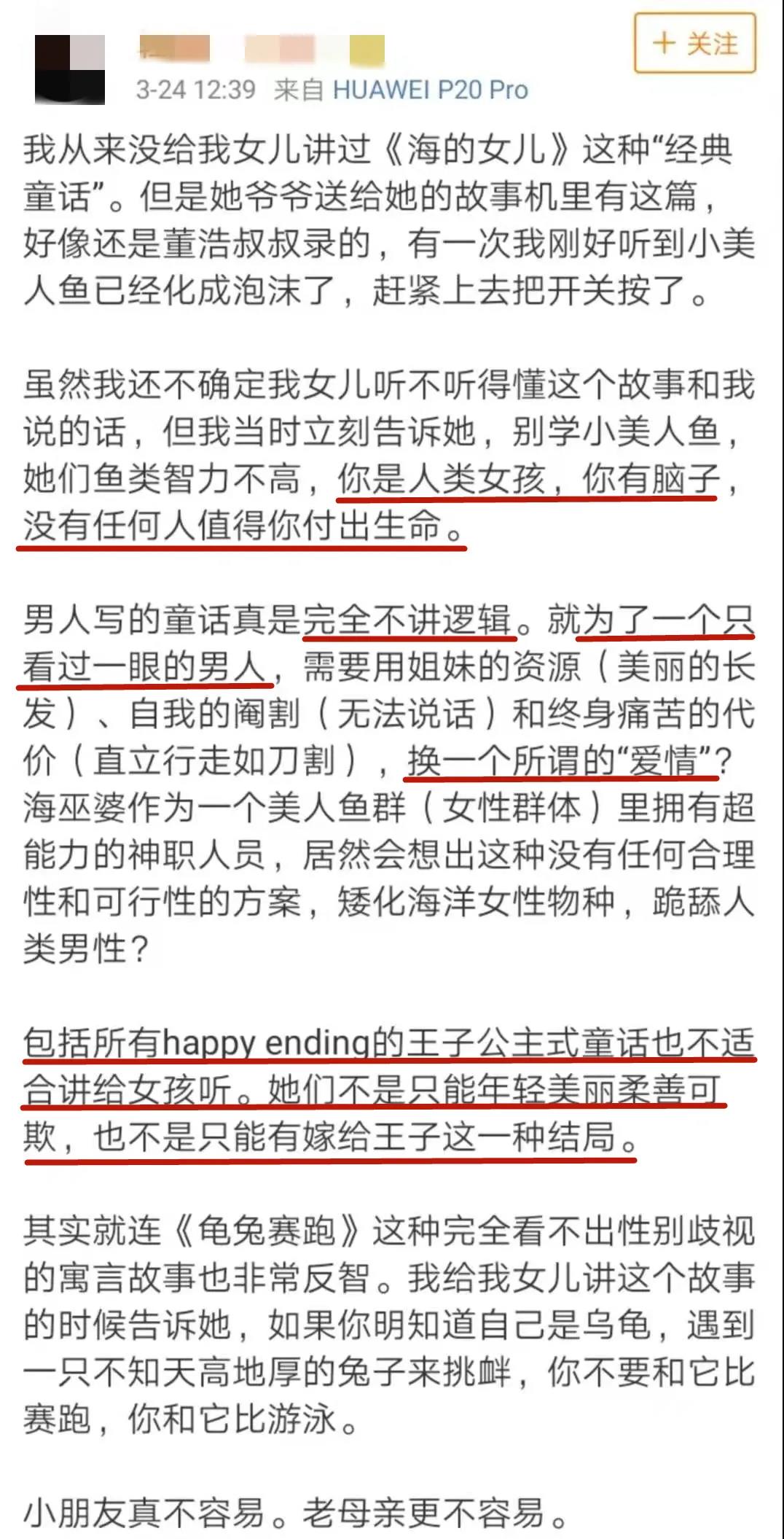Image resolution: width=784 pixels, height=1539 pixels.
Task: Open the author's profile avatar
Action: click(x=70, y=69)
